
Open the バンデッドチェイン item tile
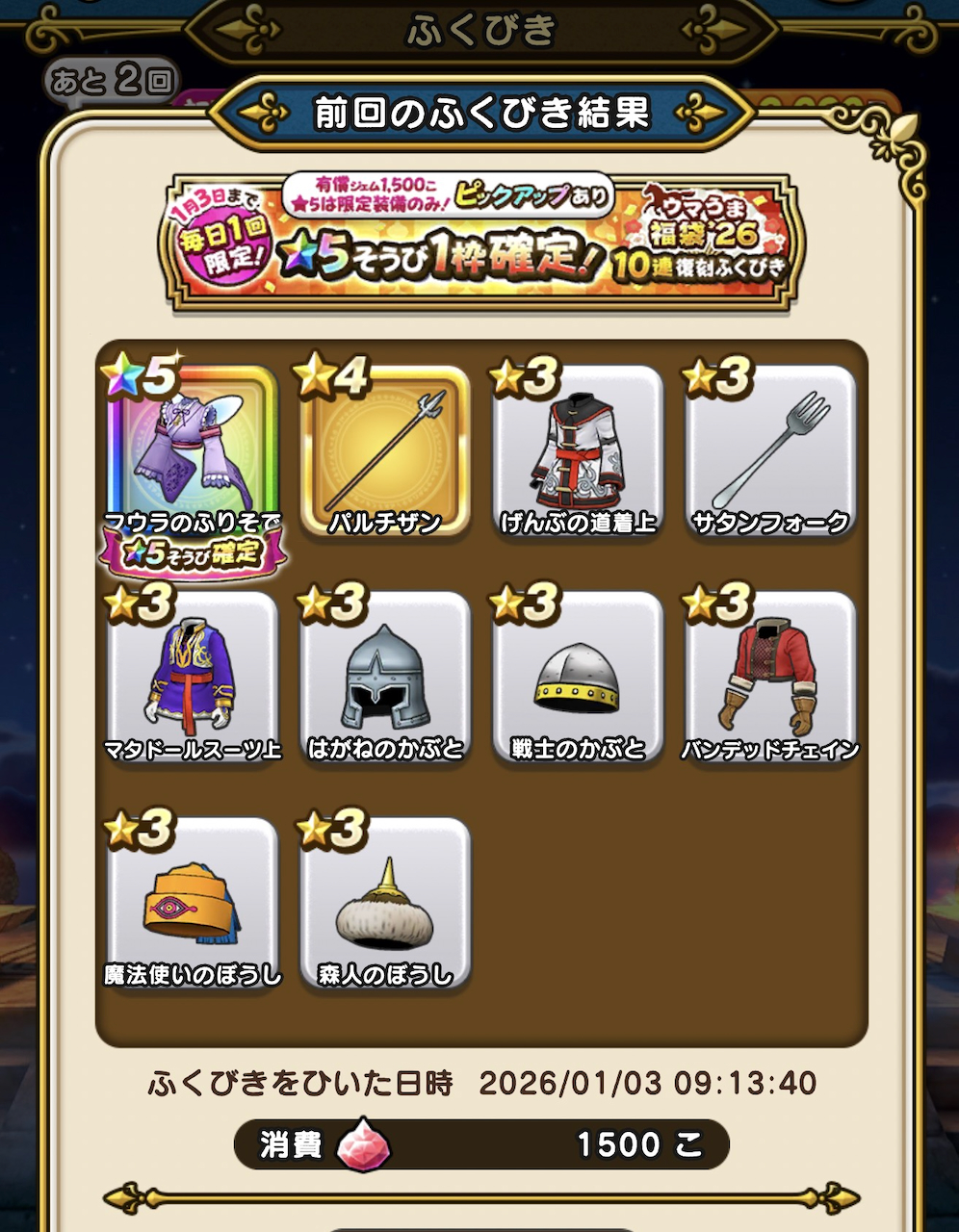click(770, 680)
